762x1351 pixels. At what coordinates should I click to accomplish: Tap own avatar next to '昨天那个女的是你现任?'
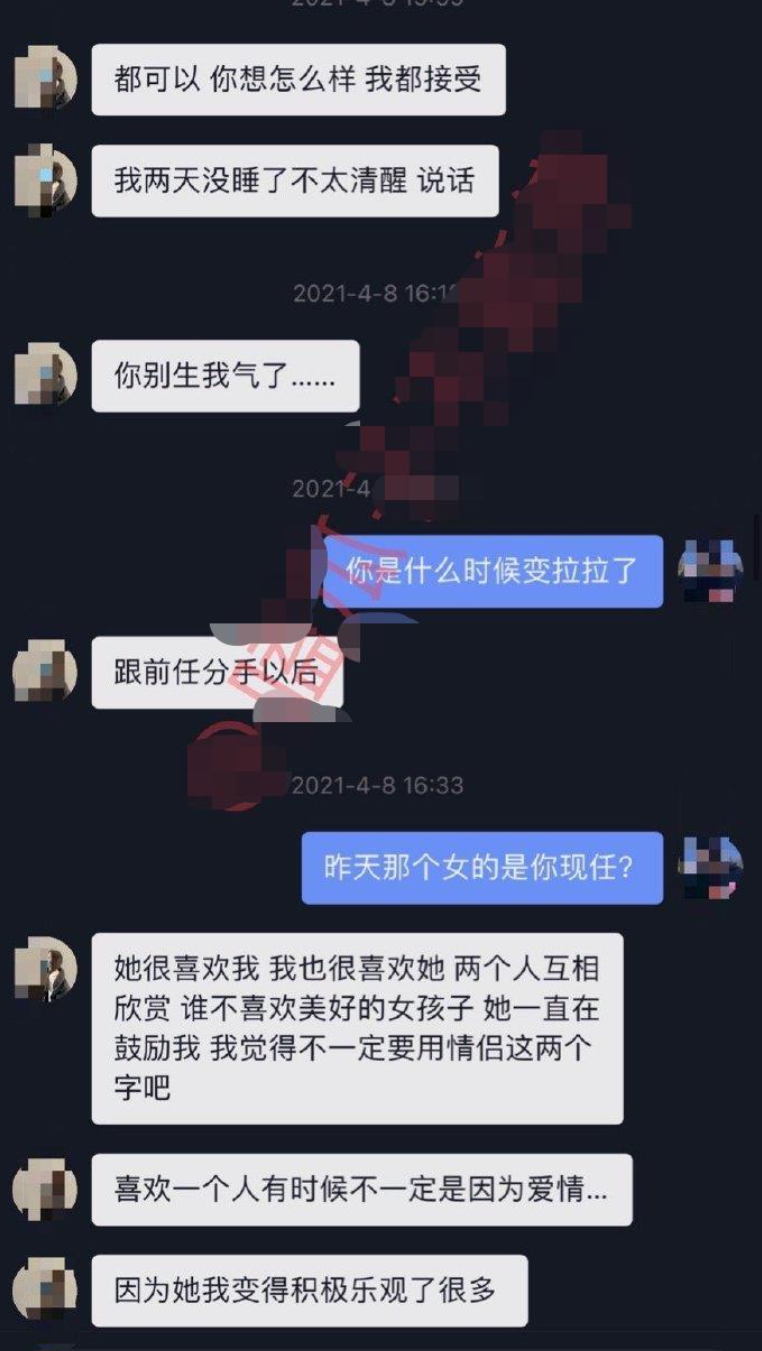(x=710, y=867)
